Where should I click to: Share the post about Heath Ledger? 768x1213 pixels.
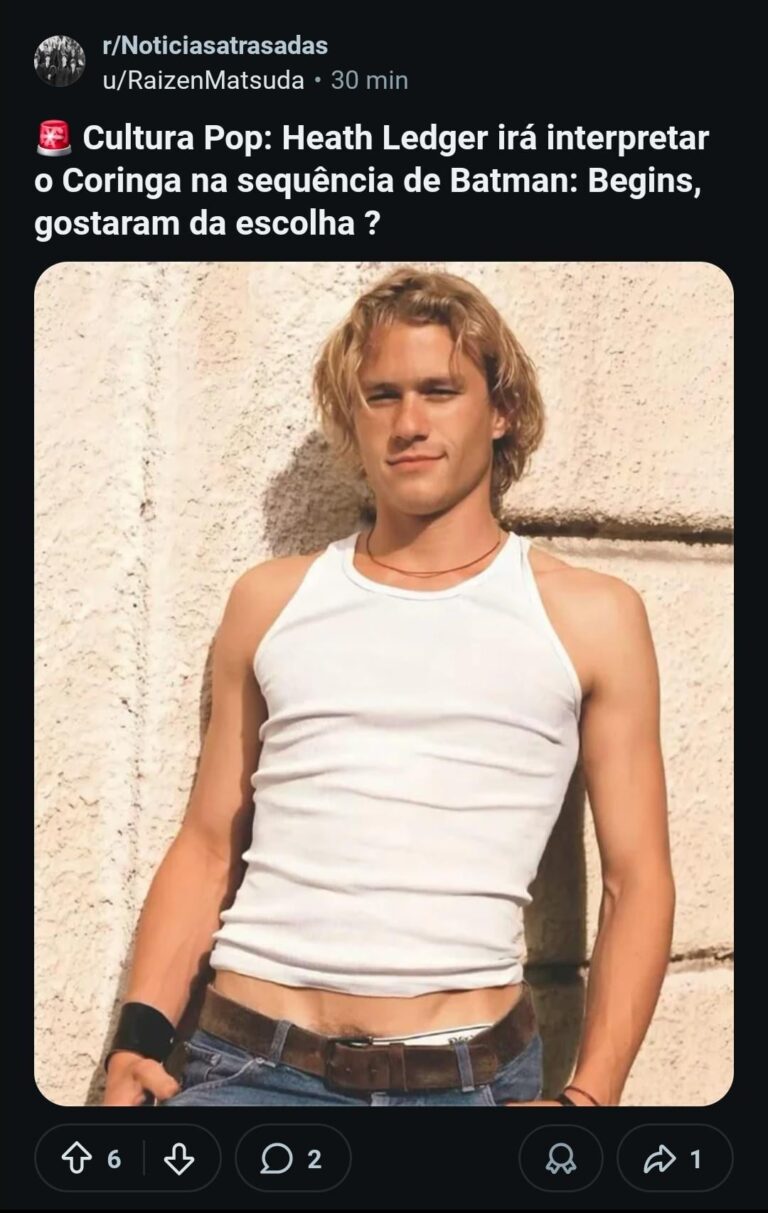(x=674, y=1158)
